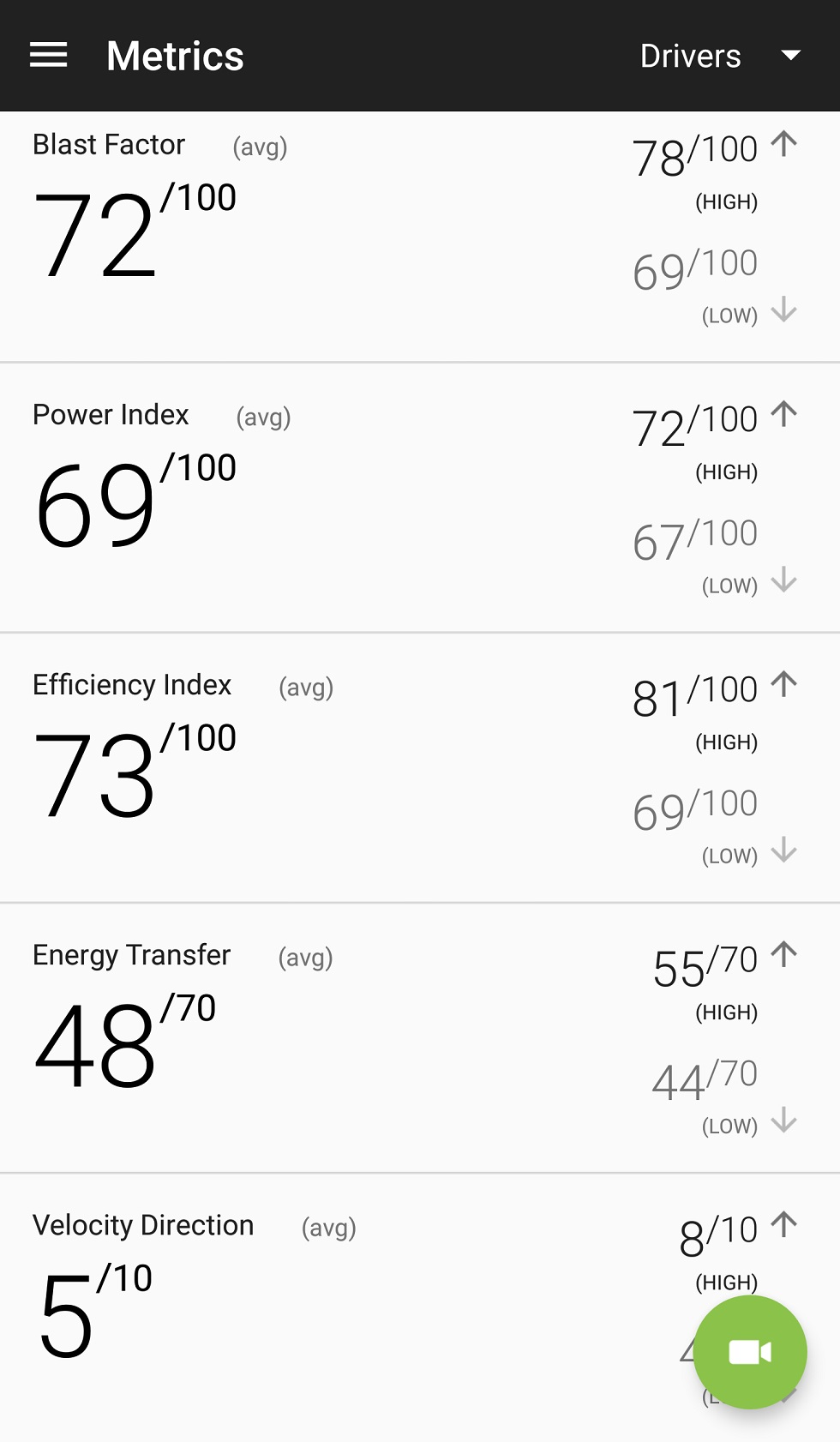Open the Blast Factor metric
The width and height of the screenshot is (840, 1442).
(x=420, y=237)
